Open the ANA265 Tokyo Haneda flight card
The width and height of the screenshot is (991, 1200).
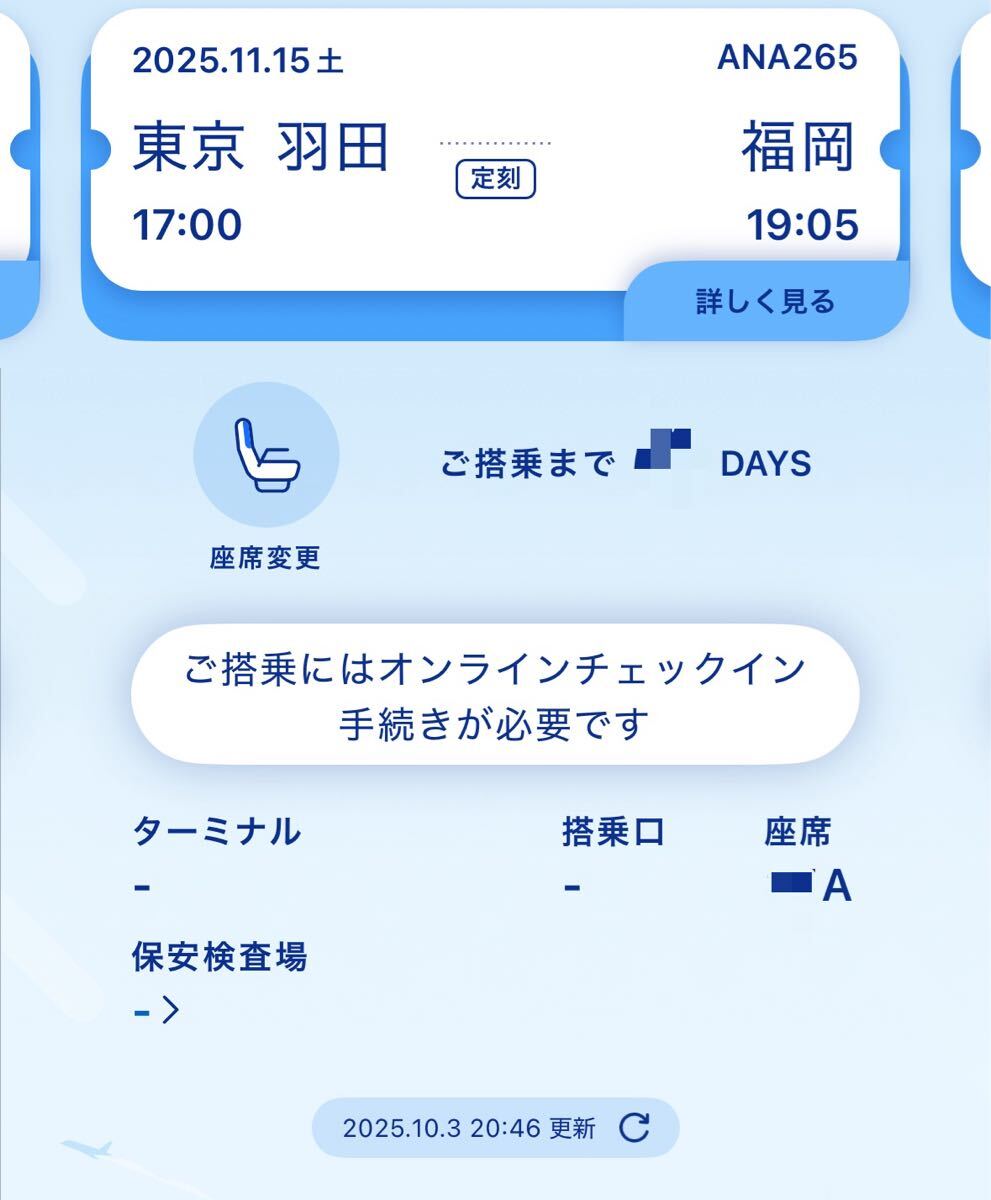(494, 150)
